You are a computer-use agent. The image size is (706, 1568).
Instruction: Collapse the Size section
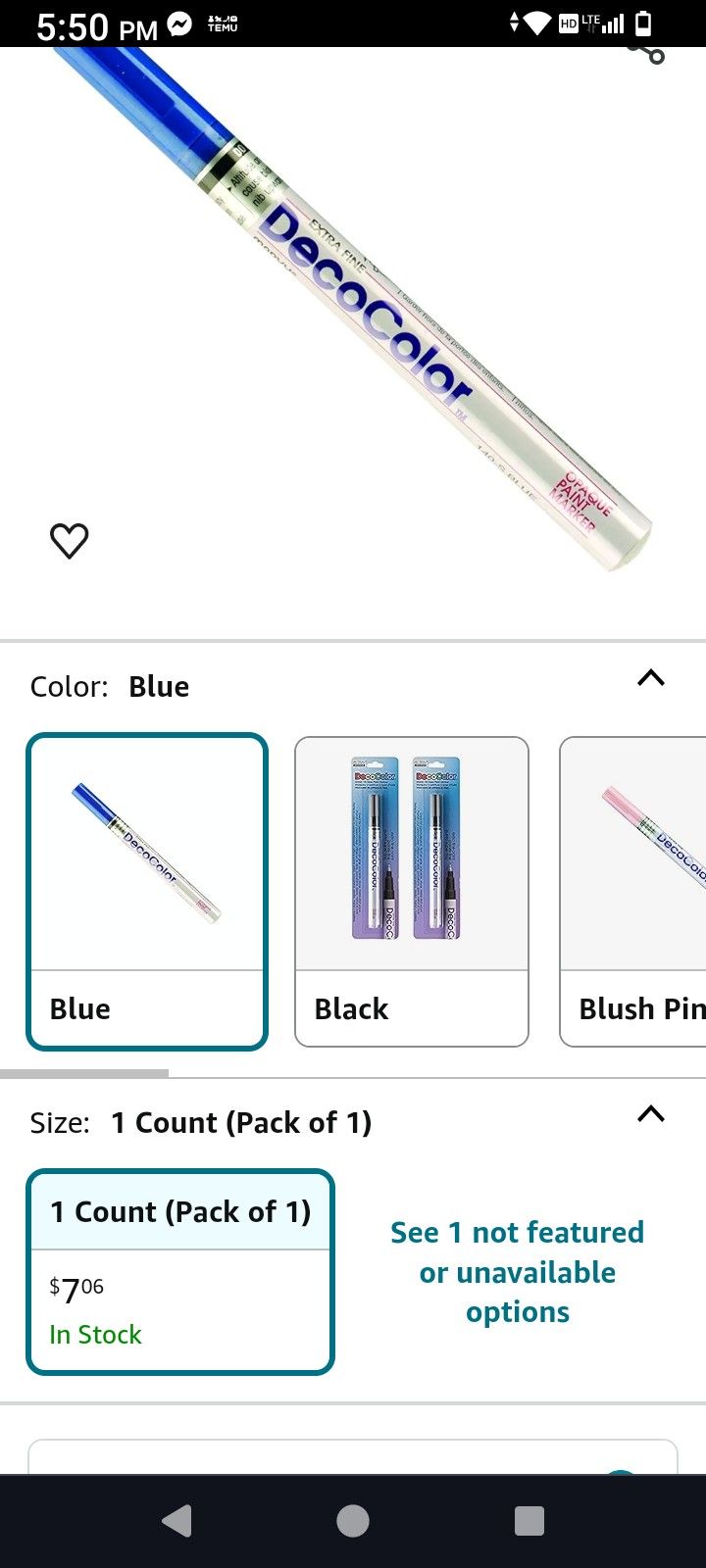[x=651, y=1113]
